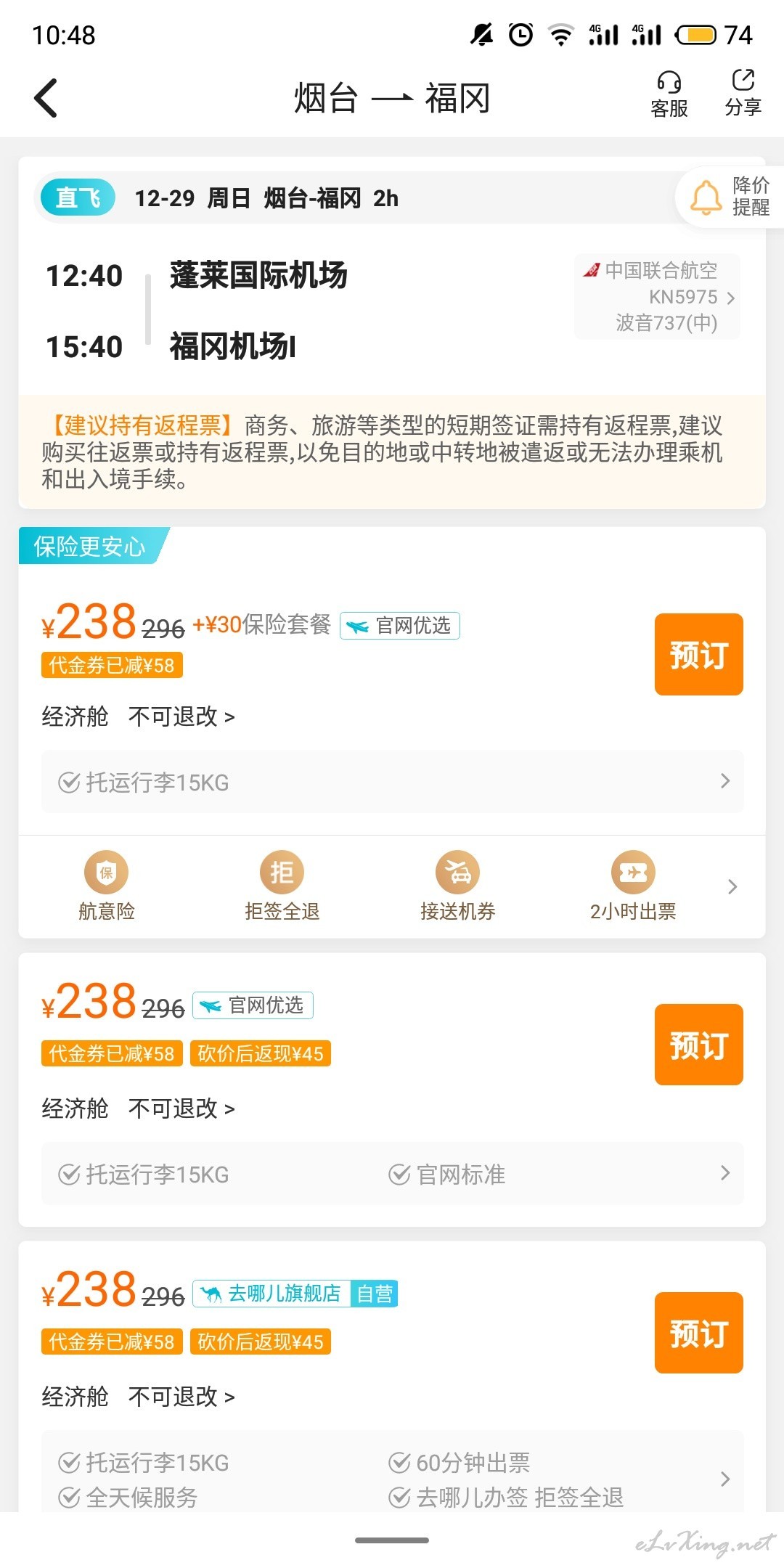Open flight KN5975 airline details
The image size is (784, 1568).
658,296
